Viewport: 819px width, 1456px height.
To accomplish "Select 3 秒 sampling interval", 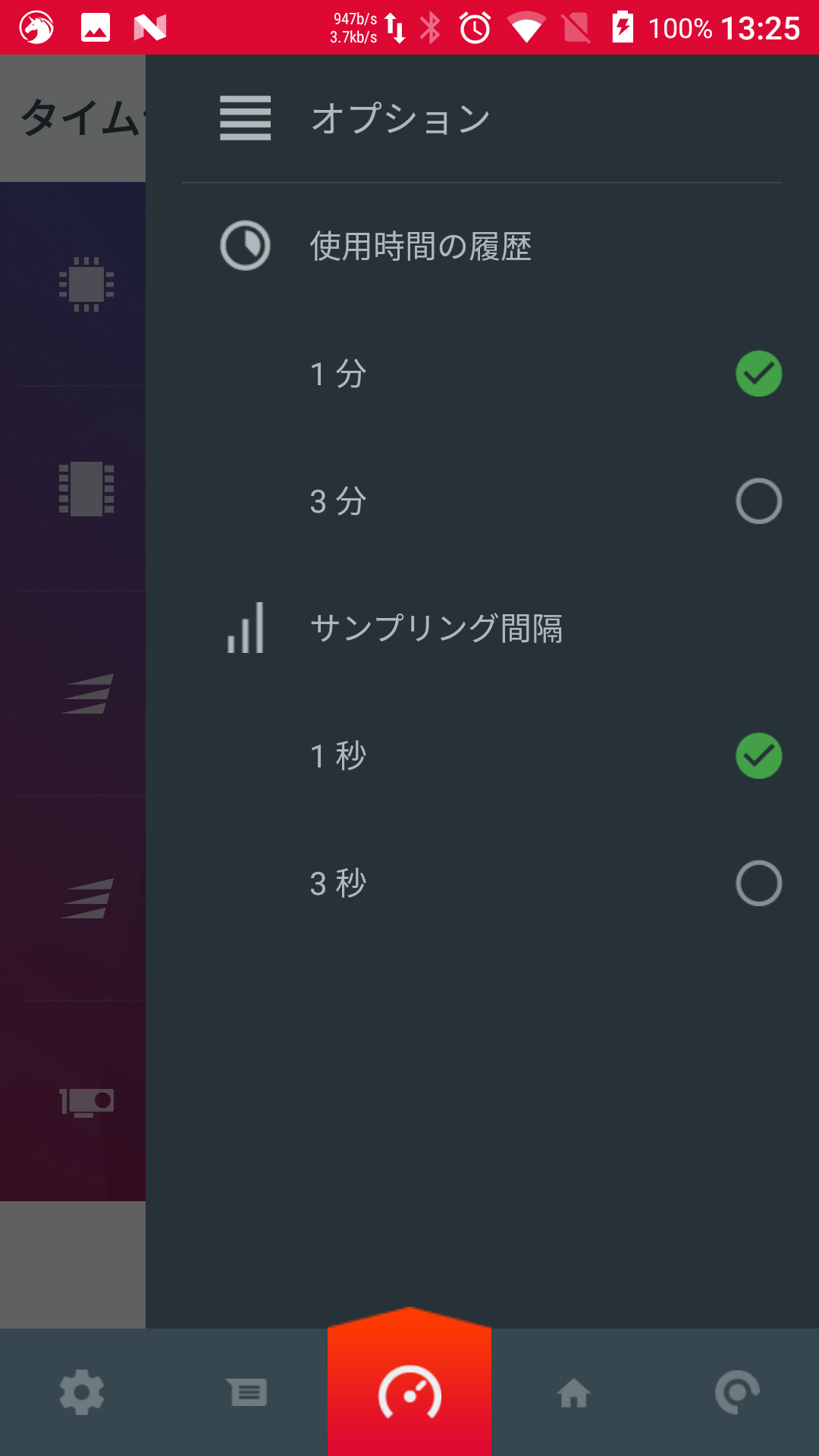I will coord(758,883).
